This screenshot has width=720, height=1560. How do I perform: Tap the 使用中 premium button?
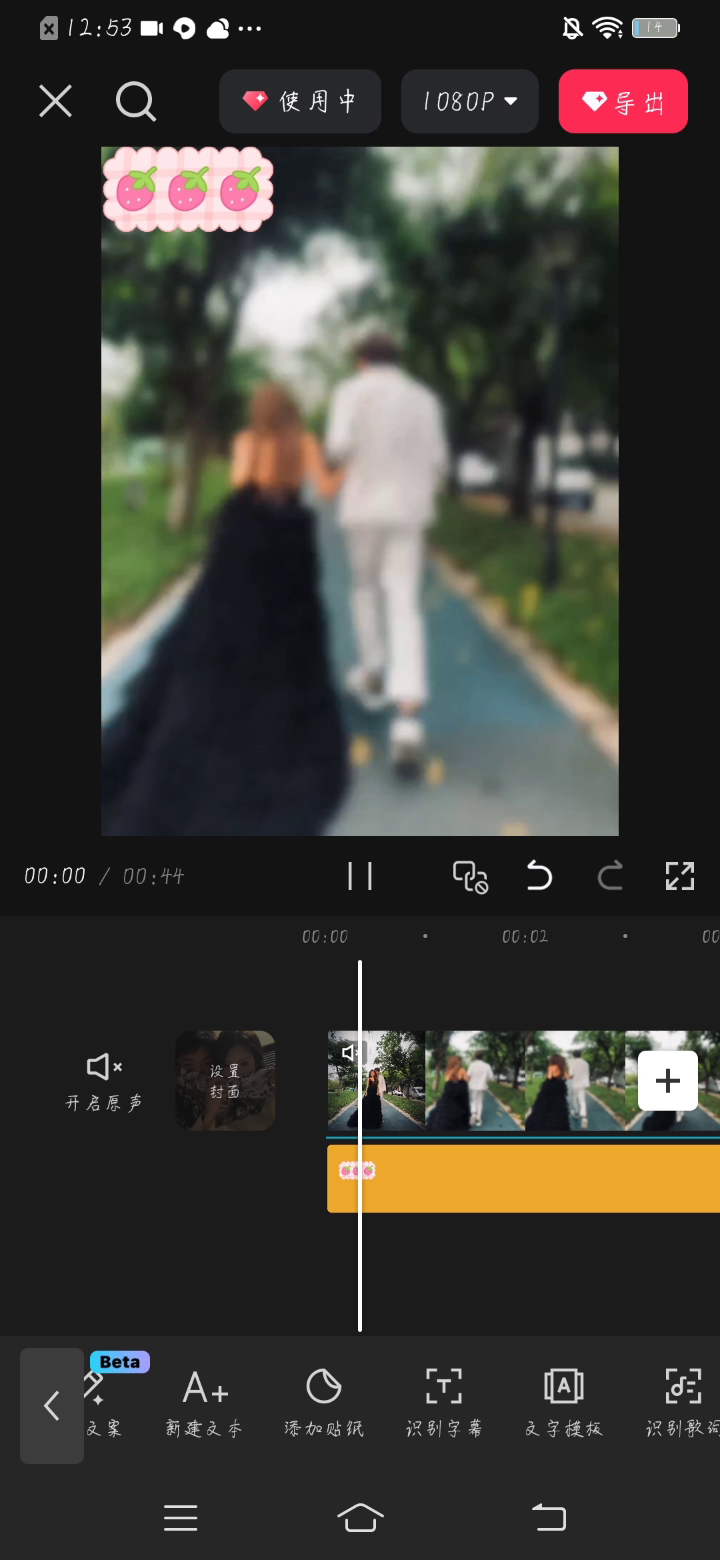click(300, 101)
